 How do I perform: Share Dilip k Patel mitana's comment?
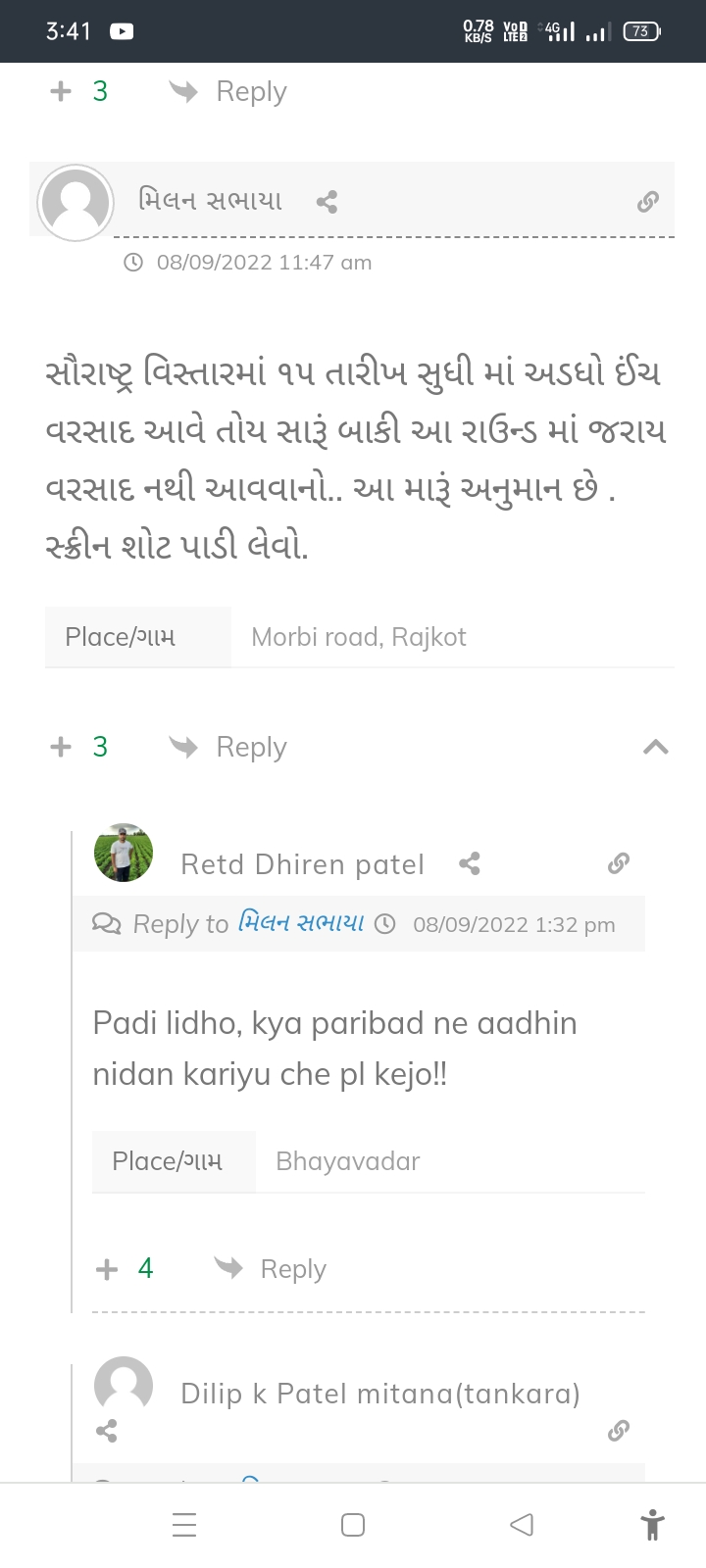[107, 1431]
